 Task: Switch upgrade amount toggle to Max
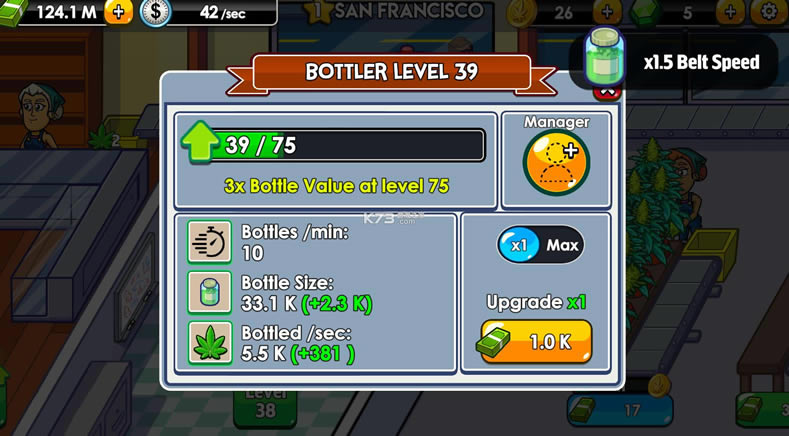point(562,245)
